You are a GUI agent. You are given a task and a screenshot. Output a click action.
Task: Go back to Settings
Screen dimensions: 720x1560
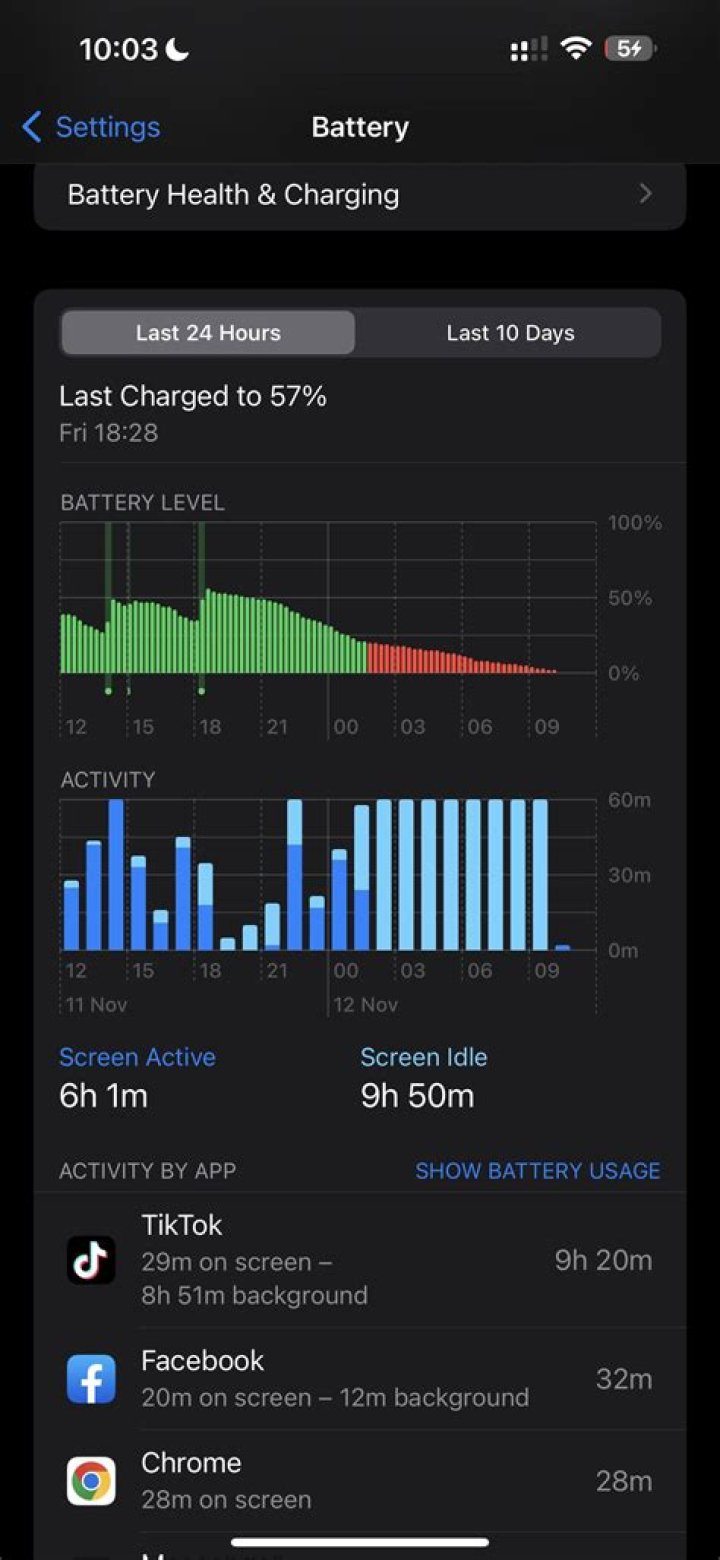(91, 127)
